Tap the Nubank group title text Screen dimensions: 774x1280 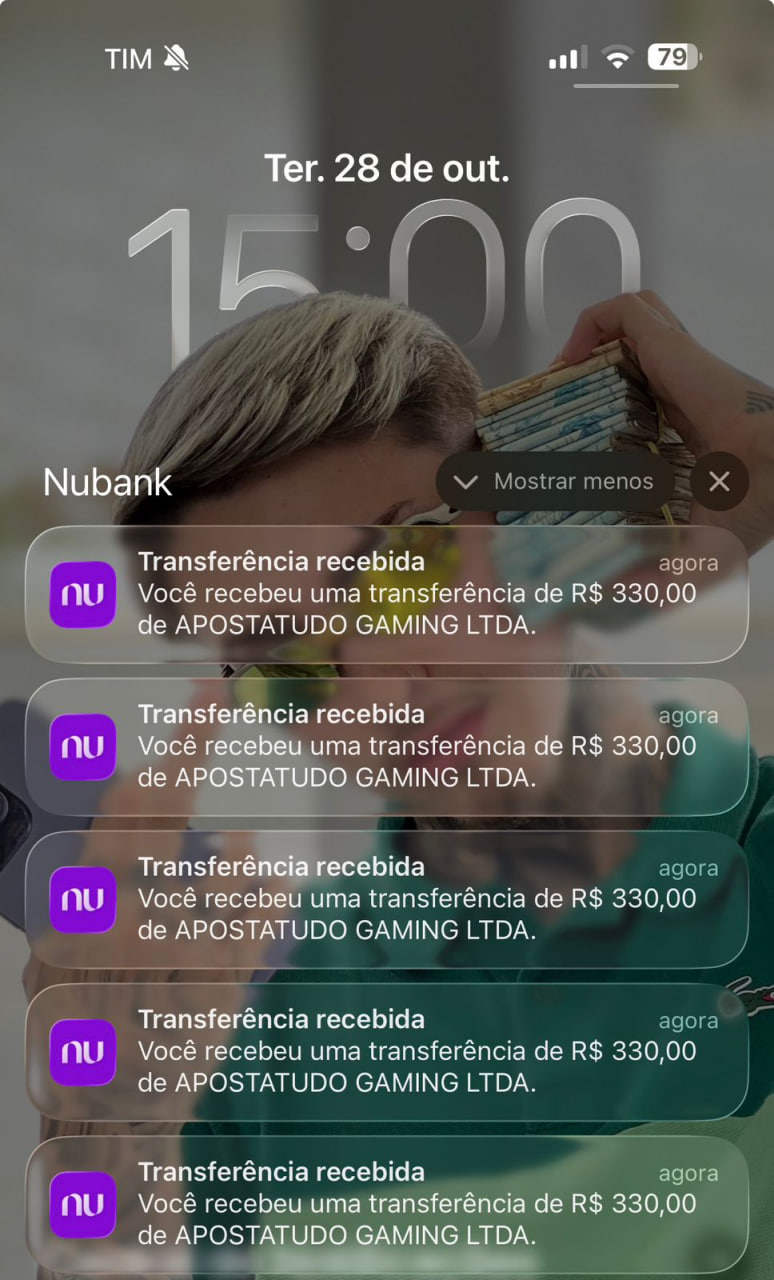(107, 483)
